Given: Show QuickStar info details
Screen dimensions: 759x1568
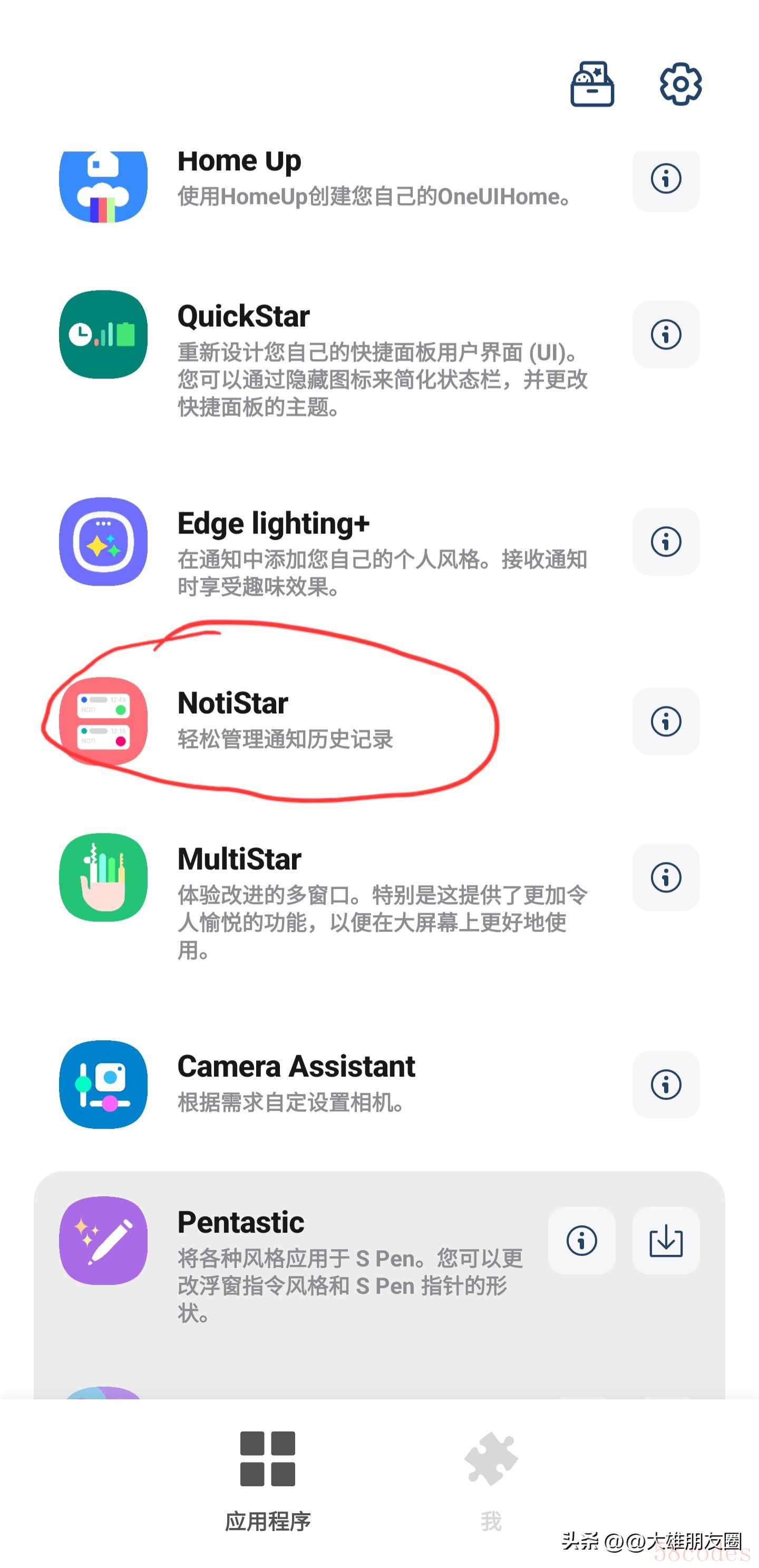Looking at the screenshot, I should click(665, 334).
